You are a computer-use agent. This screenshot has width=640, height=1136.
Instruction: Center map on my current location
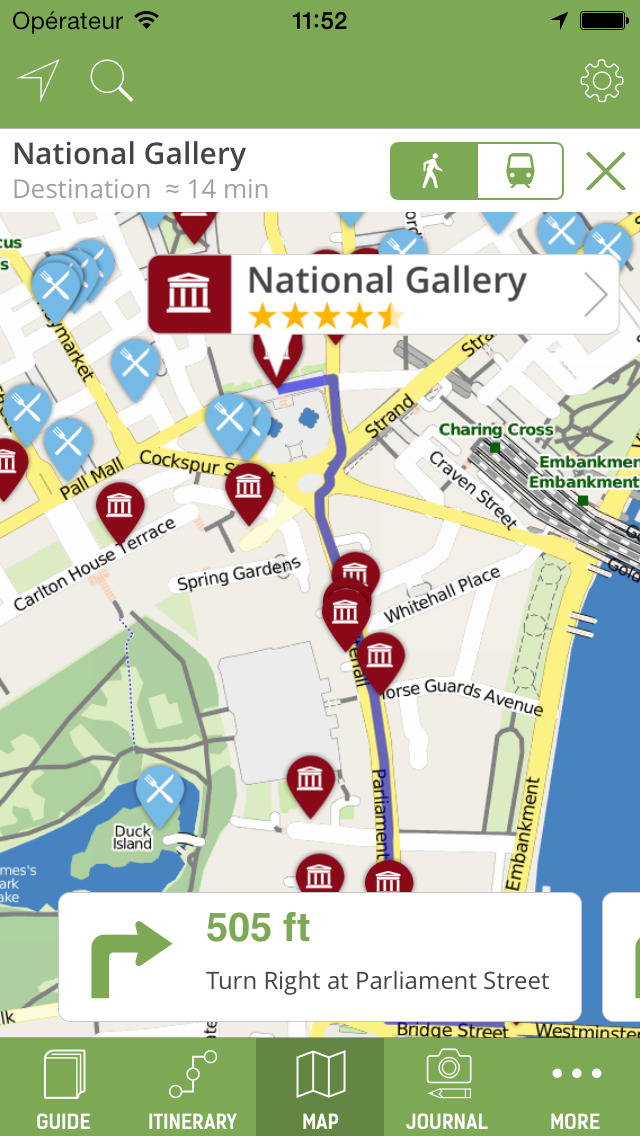38,81
